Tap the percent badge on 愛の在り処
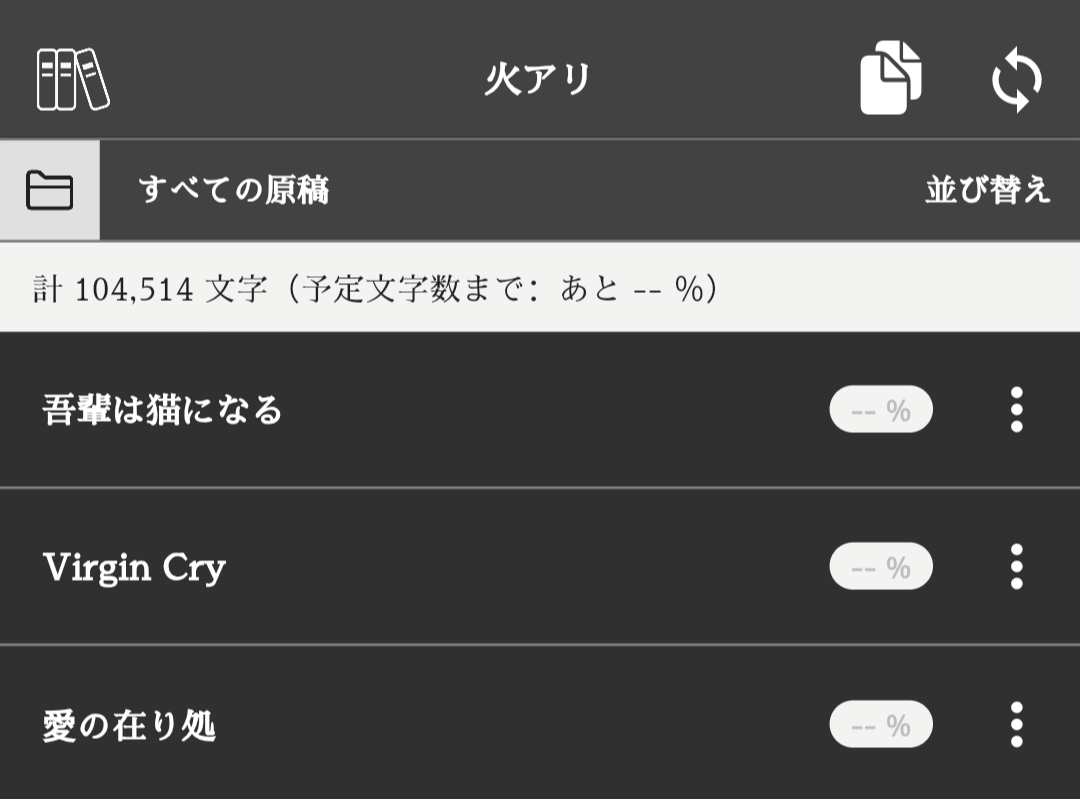Viewport: 1080px width, 799px height. tap(880, 725)
